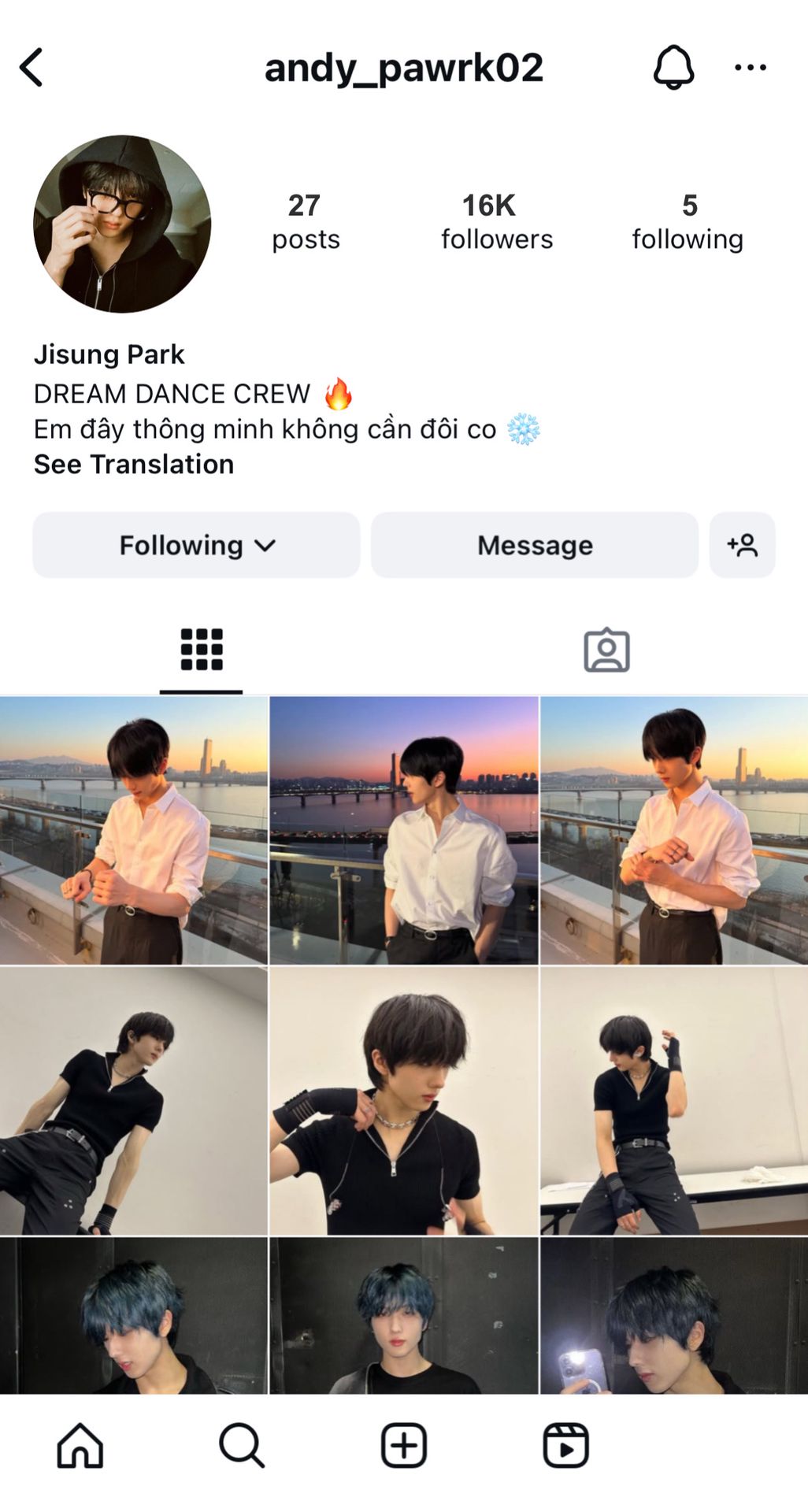Show the 5 following accounts

[688, 221]
